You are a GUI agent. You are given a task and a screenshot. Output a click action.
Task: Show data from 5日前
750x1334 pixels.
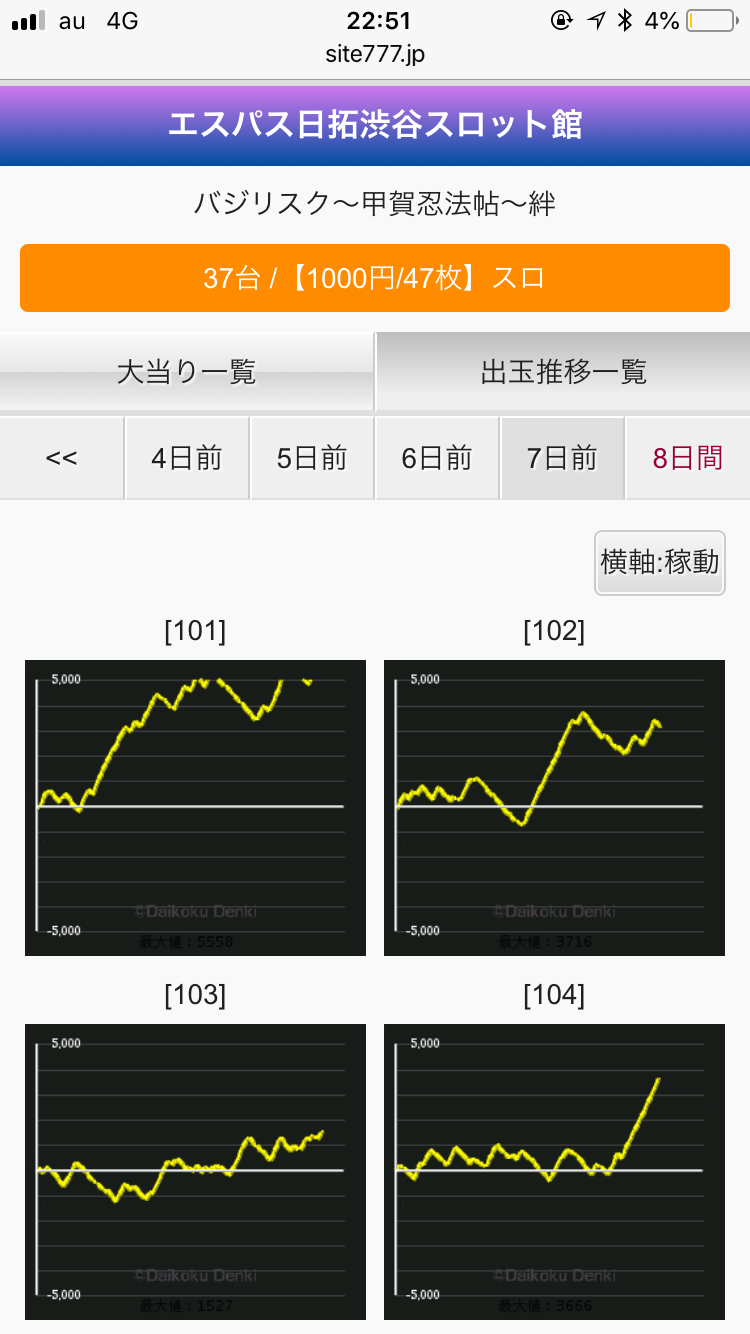point(312,458)
